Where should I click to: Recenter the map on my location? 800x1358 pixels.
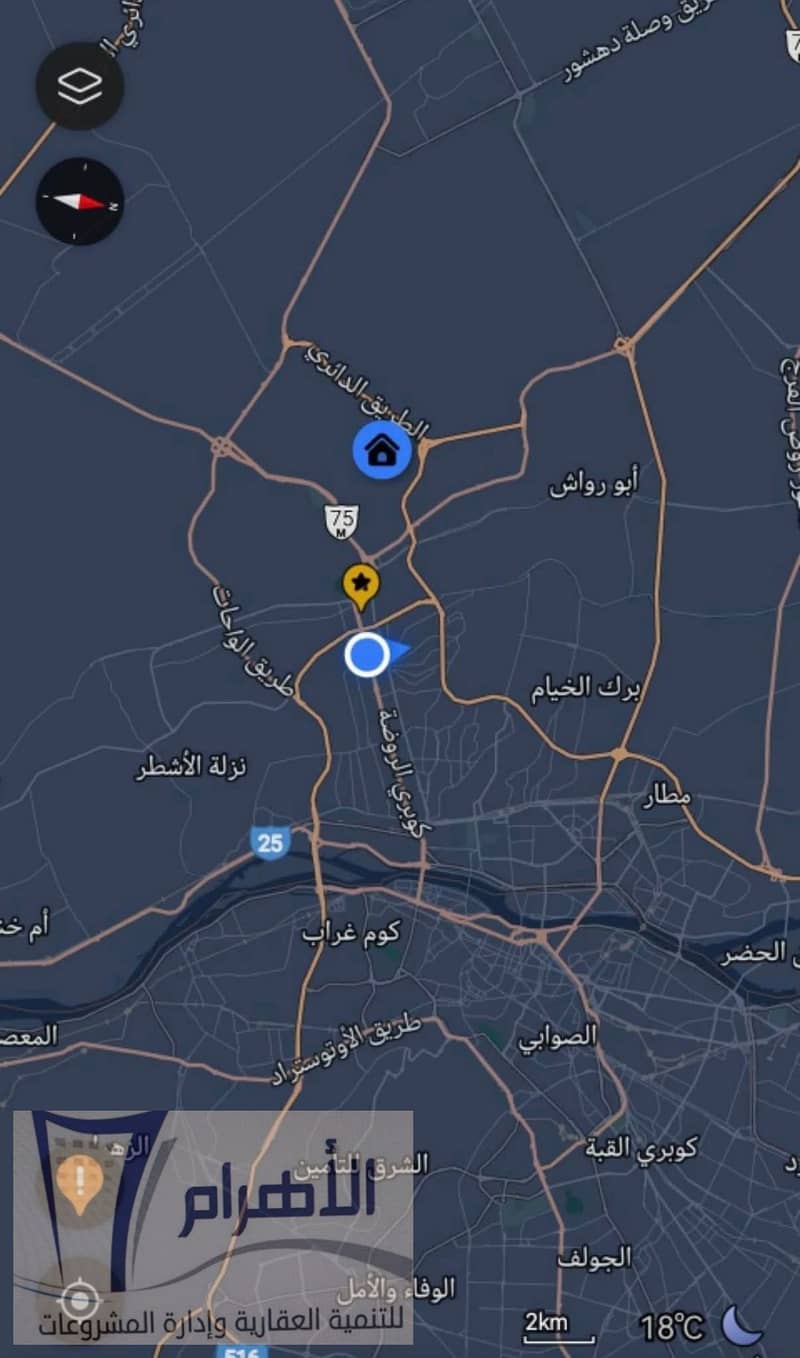(x=79, y=1301)
